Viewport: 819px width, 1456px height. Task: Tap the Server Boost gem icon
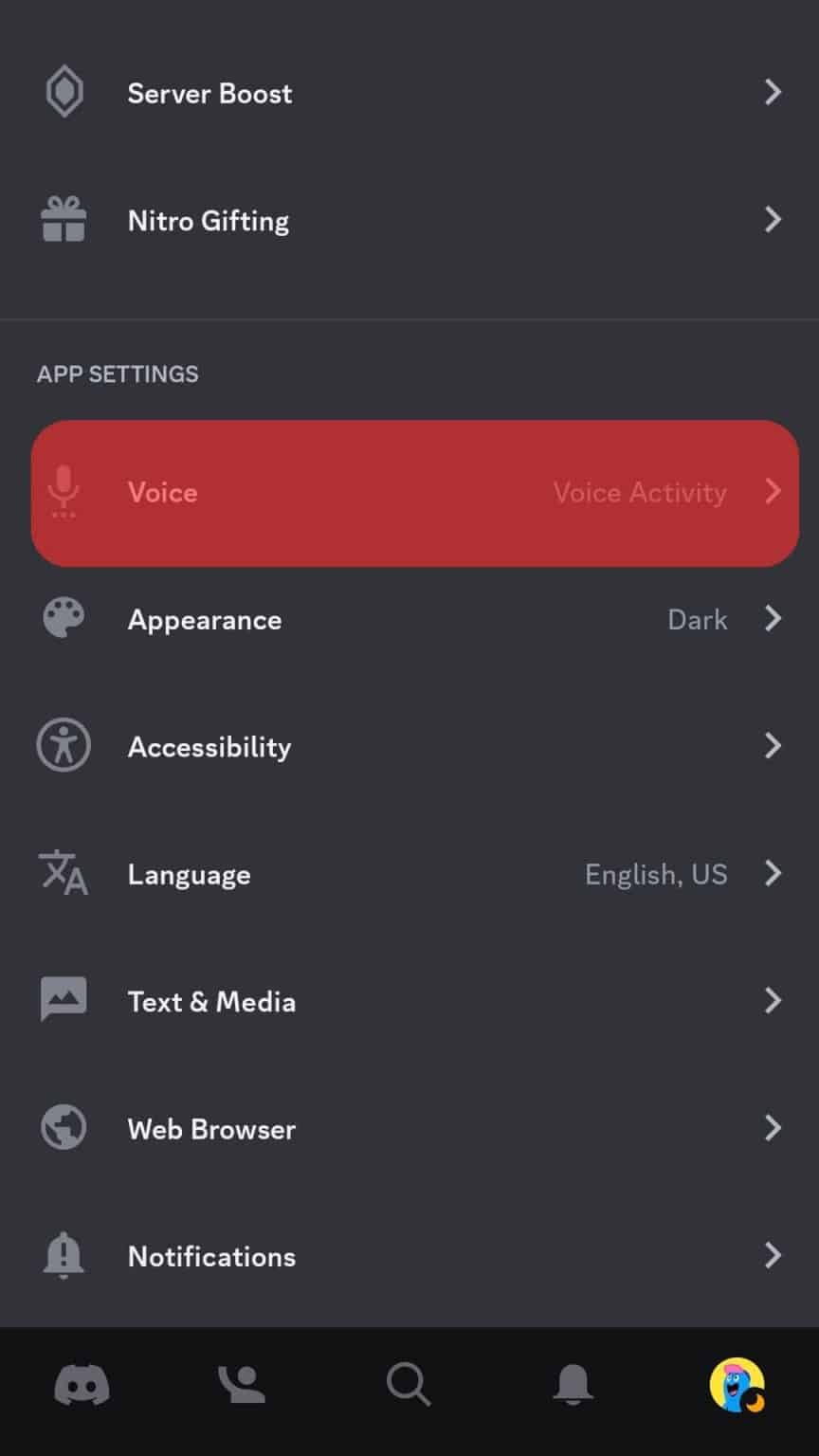64,91
